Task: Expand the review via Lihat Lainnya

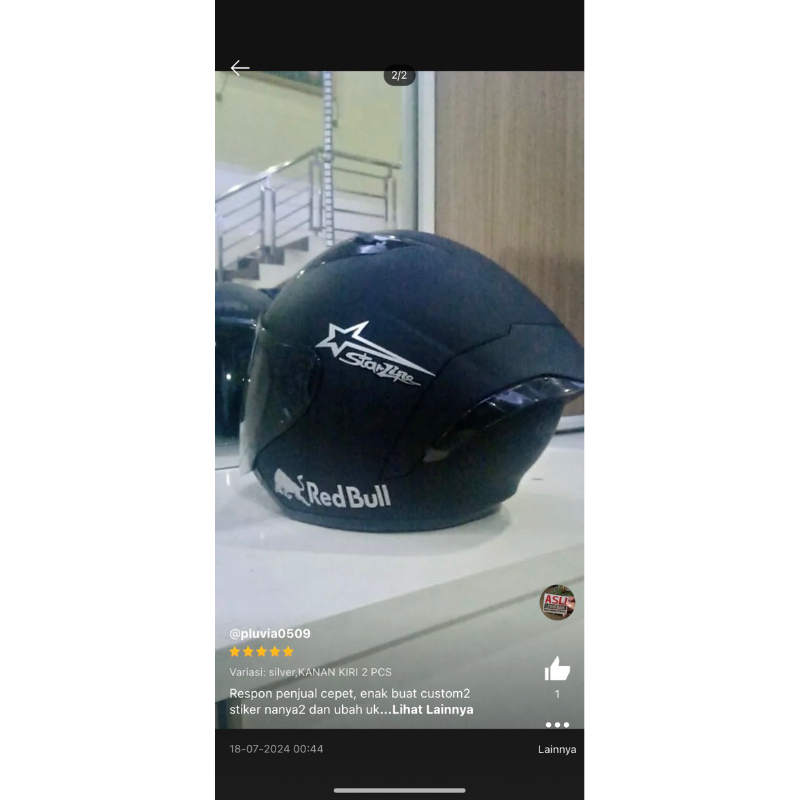Action: click(x=433, y=710)
